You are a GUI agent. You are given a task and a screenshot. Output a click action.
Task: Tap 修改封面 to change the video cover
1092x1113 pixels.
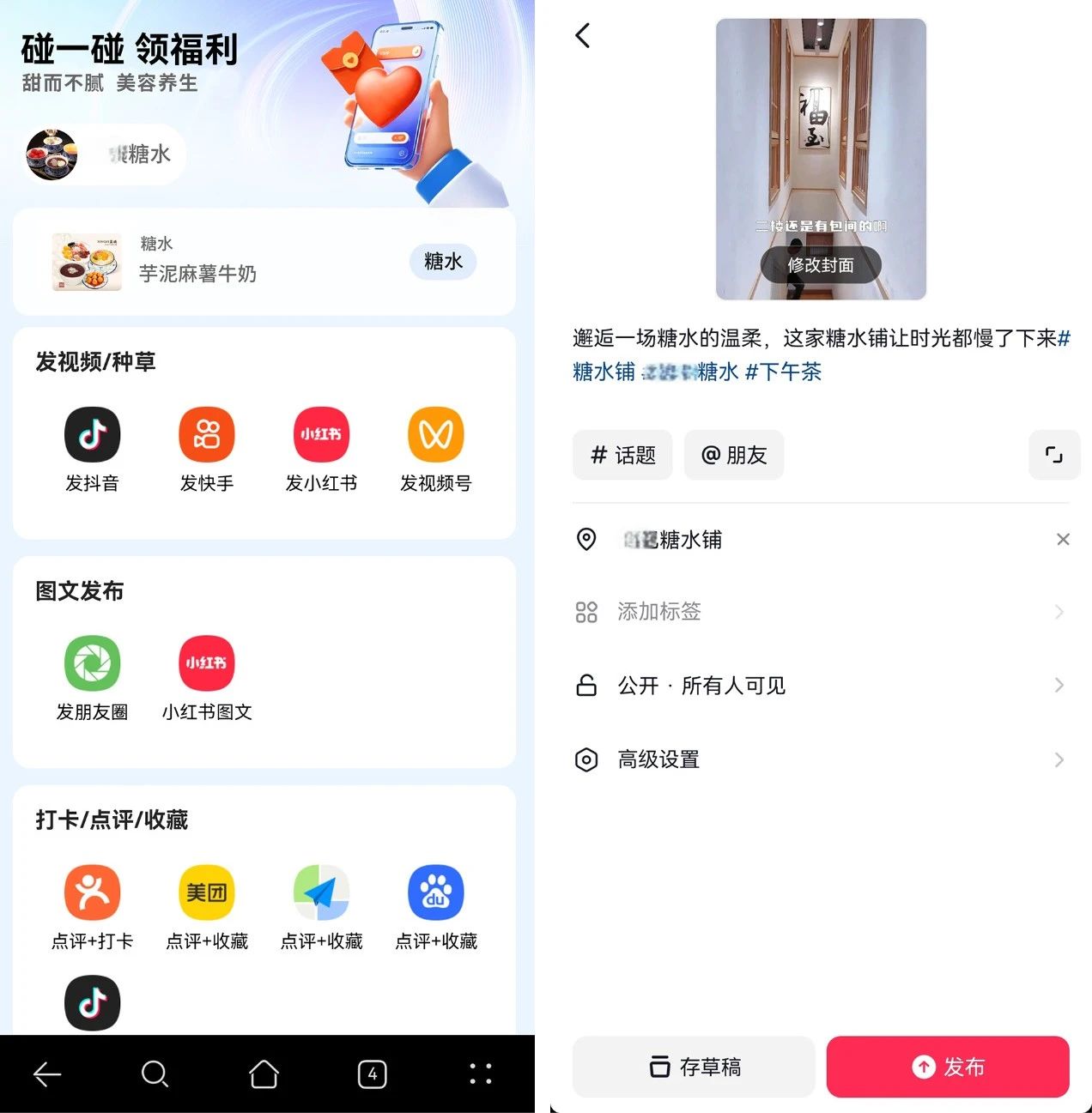(x=821, y=265)
